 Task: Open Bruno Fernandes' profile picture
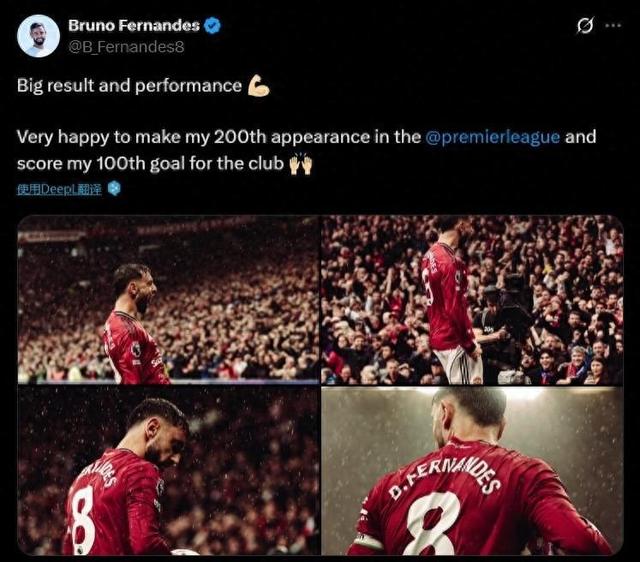tap(38, 35)
